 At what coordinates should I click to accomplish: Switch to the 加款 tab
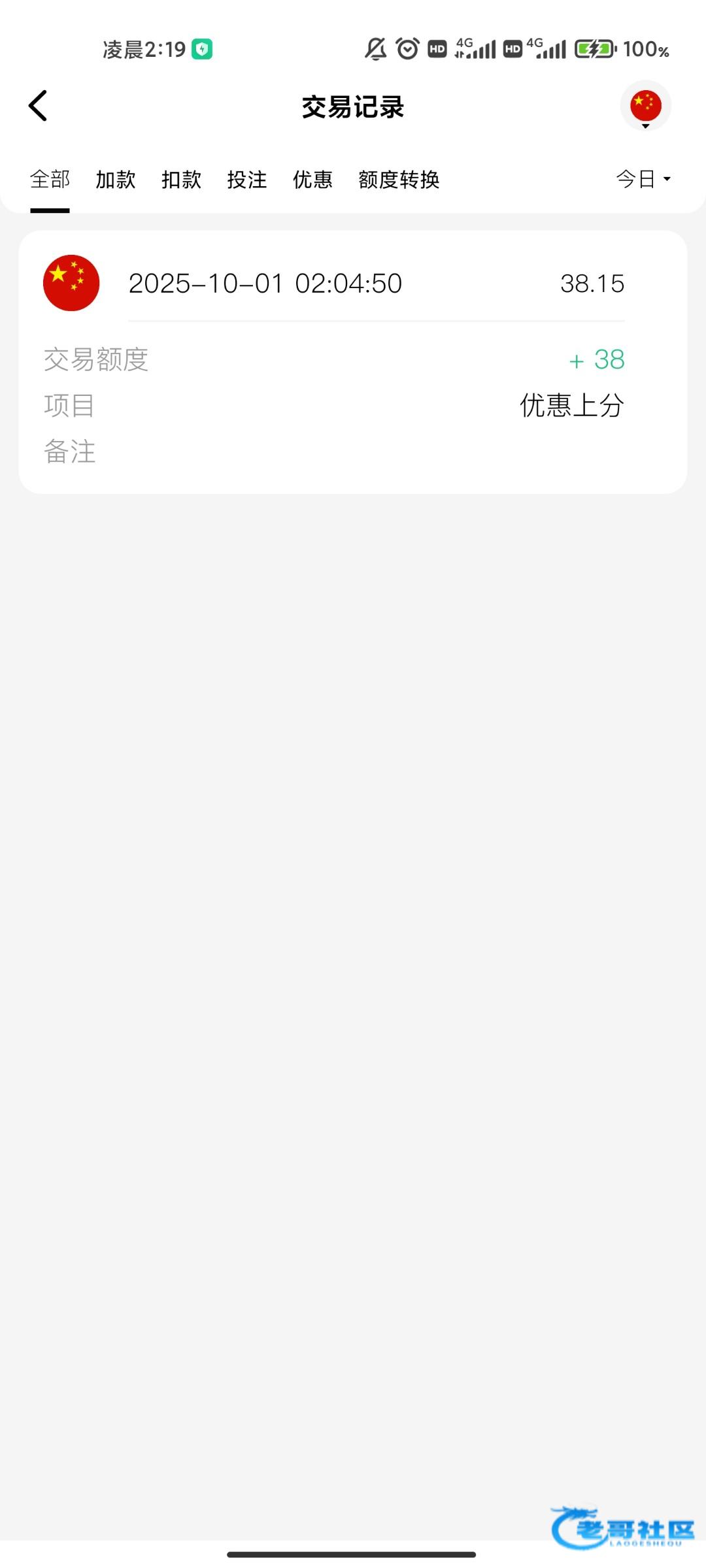click(116, 180)
